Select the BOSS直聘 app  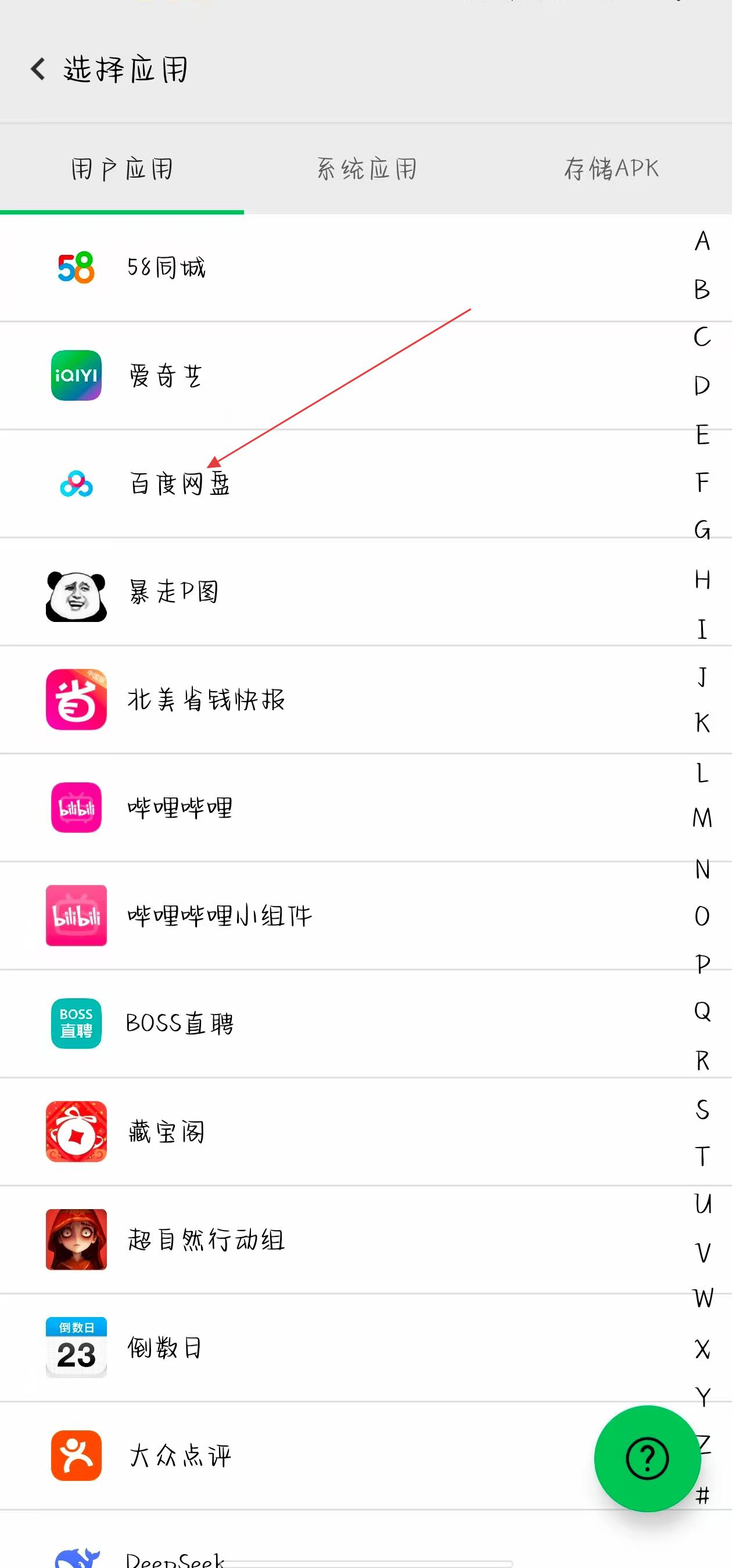[x=180, y=1023]
